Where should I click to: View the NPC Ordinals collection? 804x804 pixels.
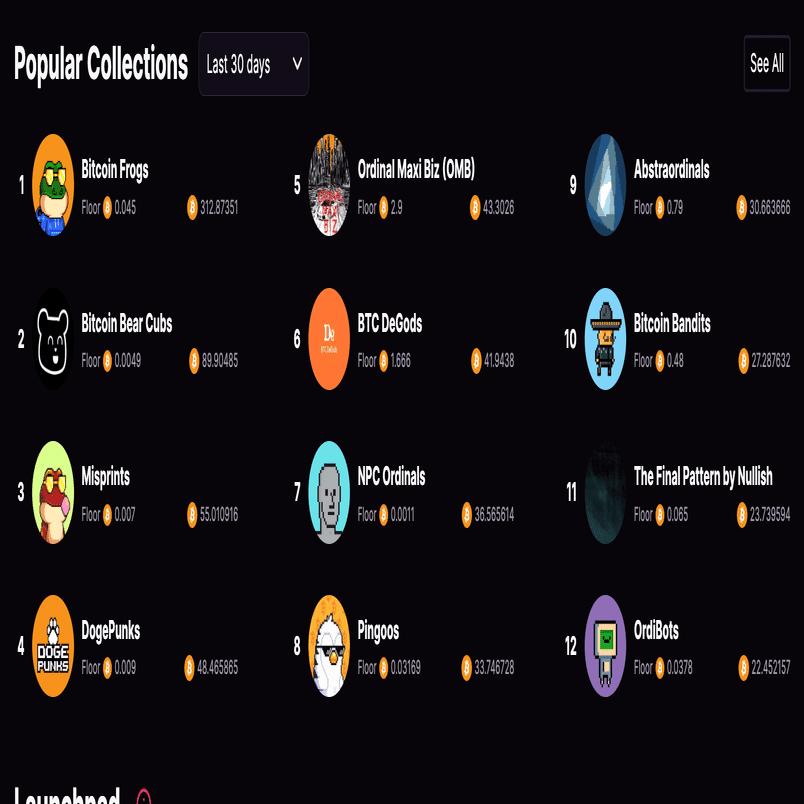(391, 477)
